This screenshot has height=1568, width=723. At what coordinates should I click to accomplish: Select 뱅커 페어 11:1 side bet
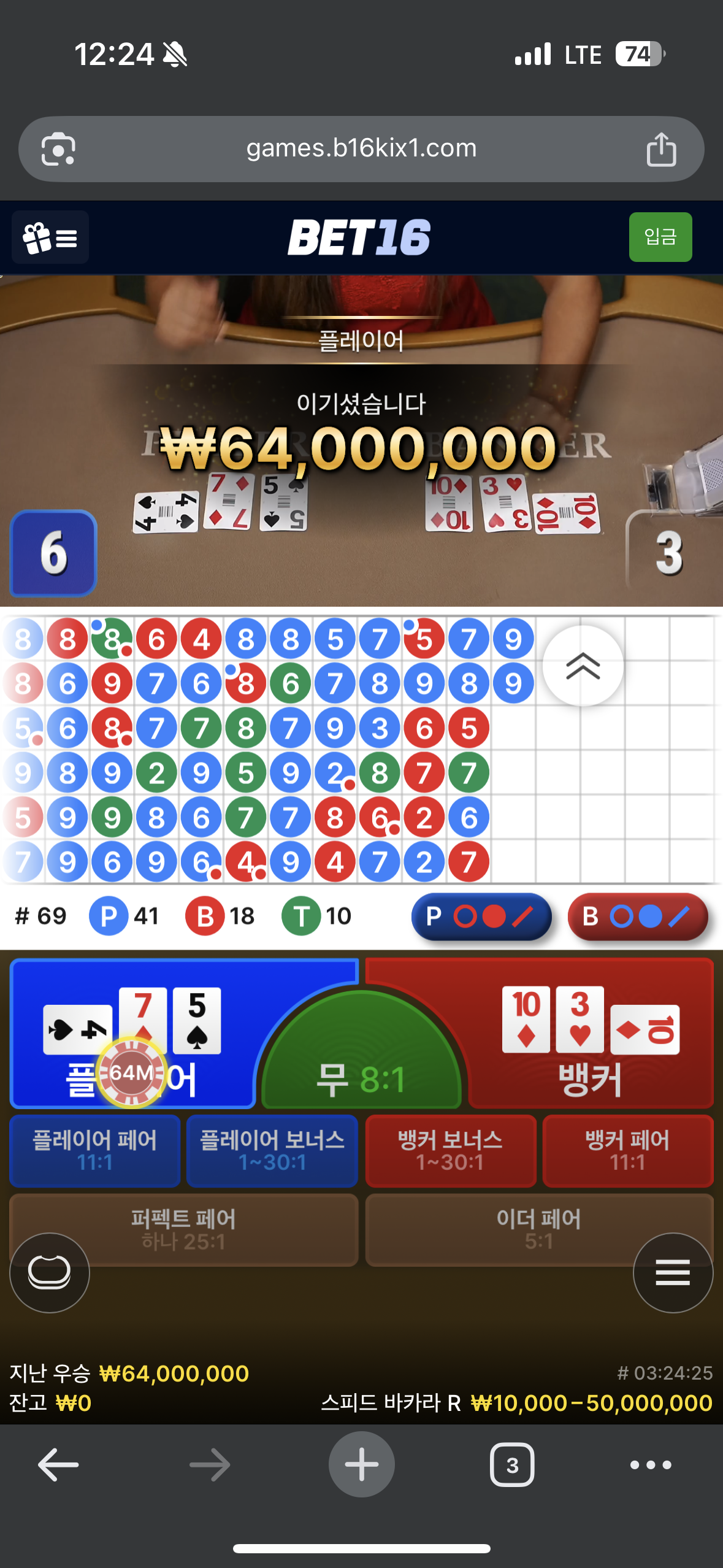click(x=627, y=1150)
